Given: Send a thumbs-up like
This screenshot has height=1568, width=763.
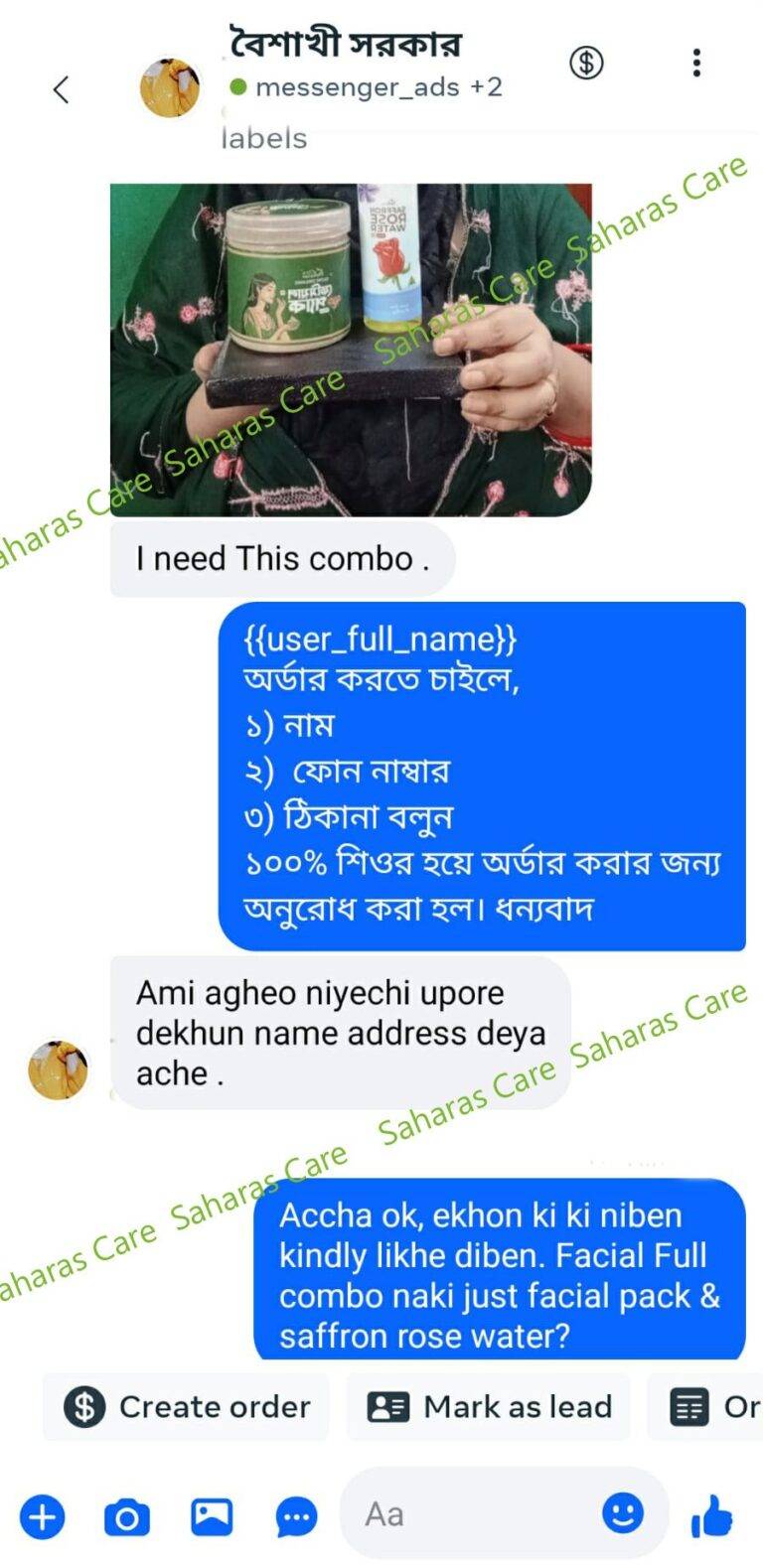Looking at the screenshot, I should point(711,1516).
